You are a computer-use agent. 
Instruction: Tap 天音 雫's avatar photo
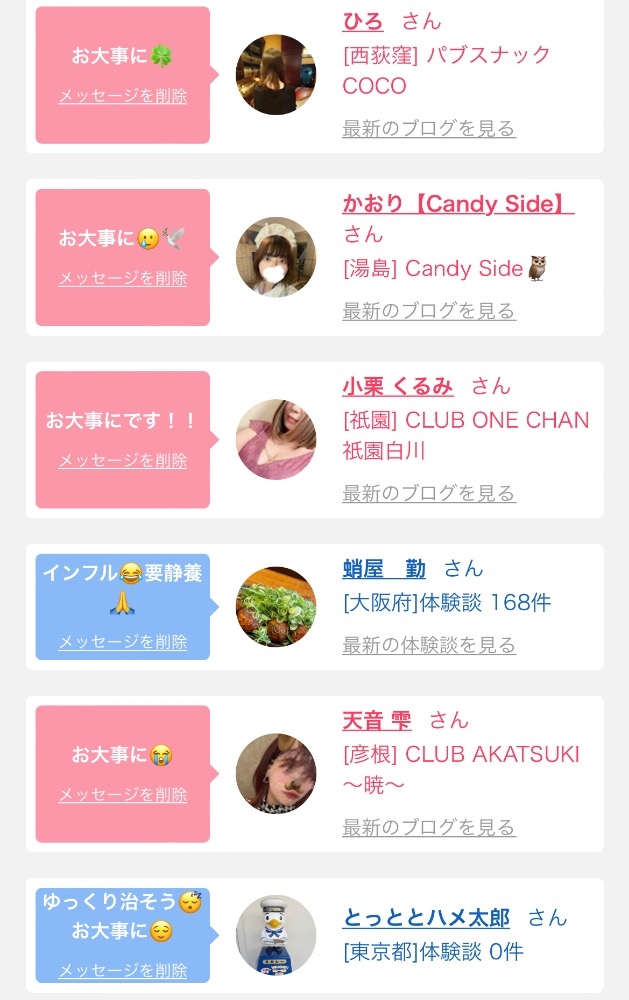point(276,774)
